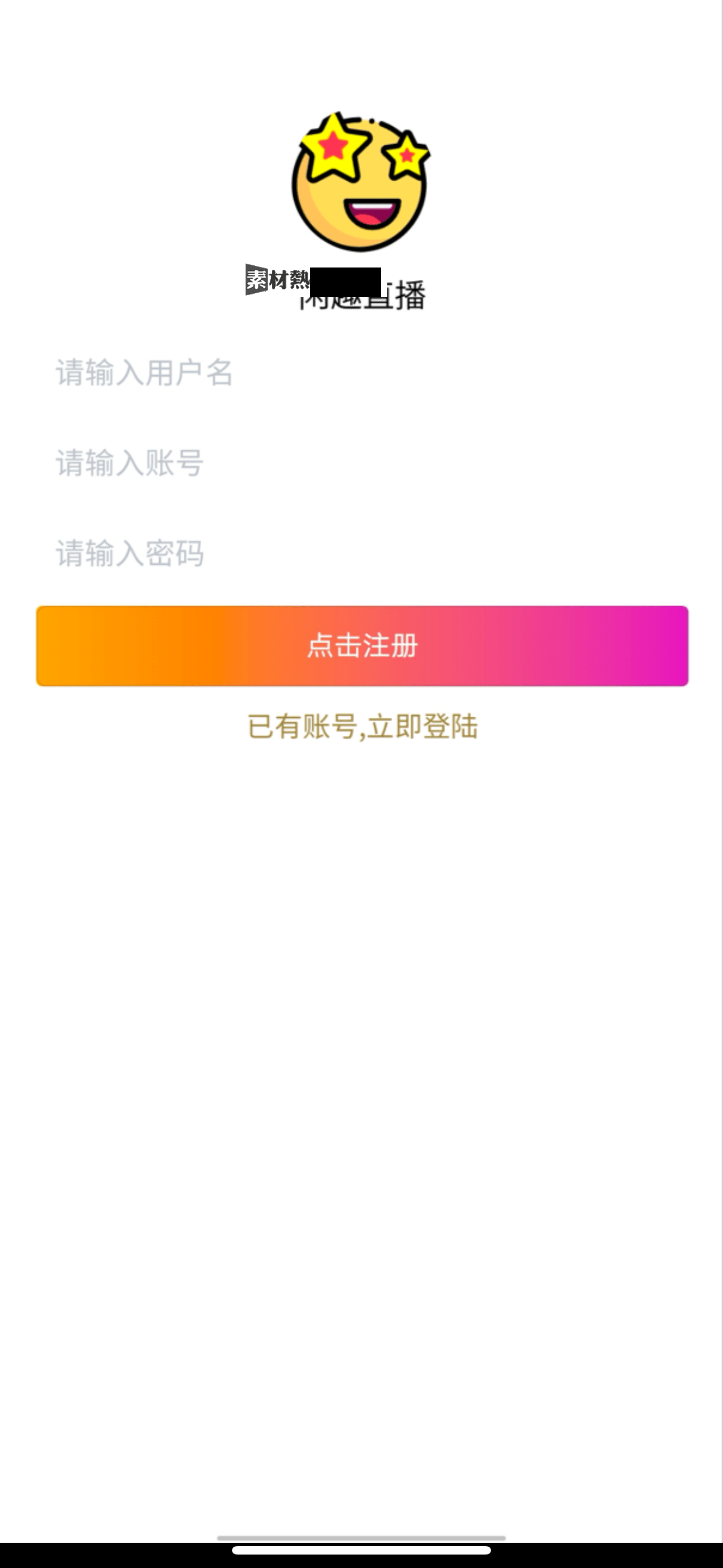Tap the 请输入用户名 username field

[x=361, y=372]
